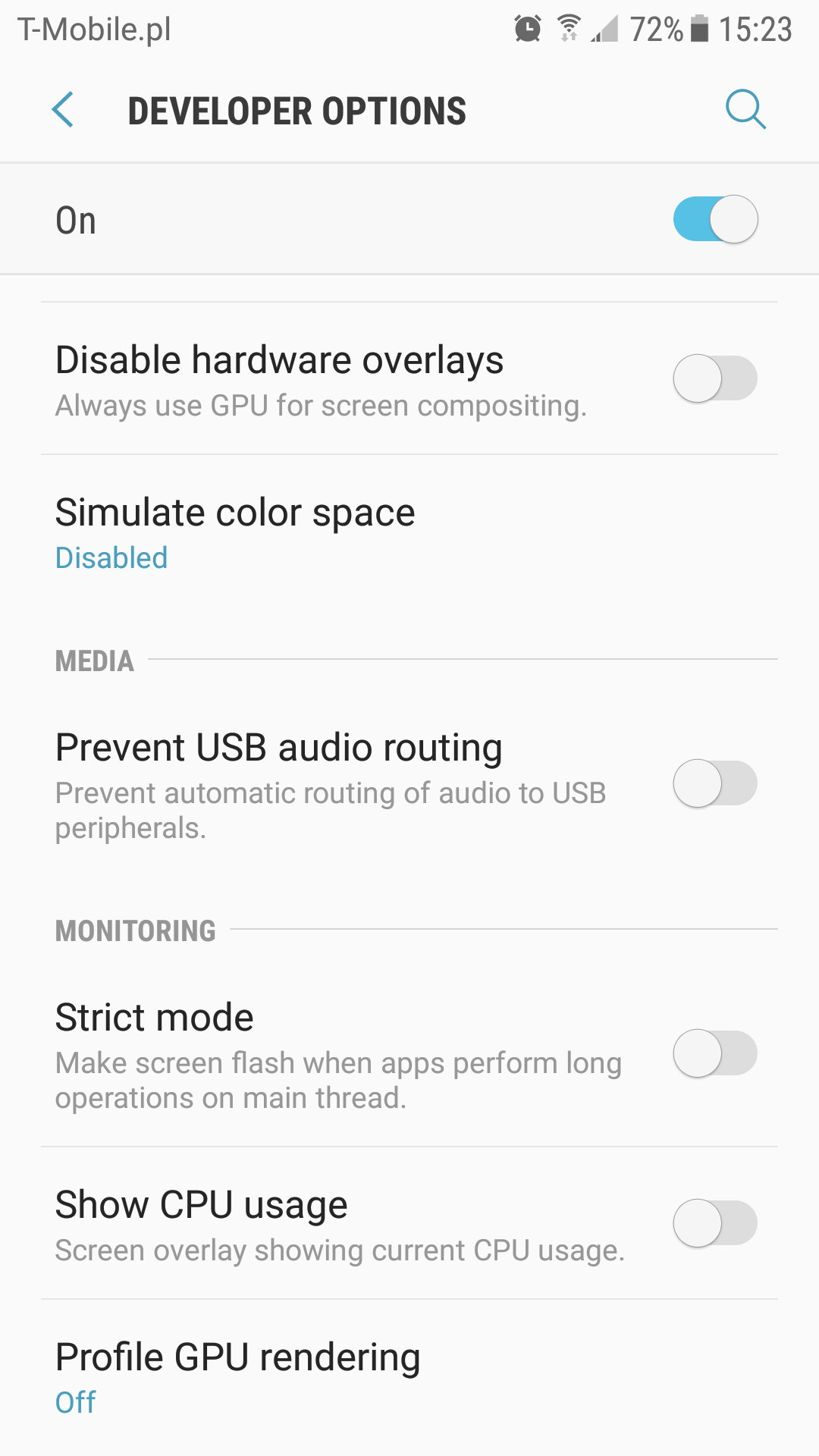Turn on Strict mode
819x1456 pixels.
tap(715, 1053)
